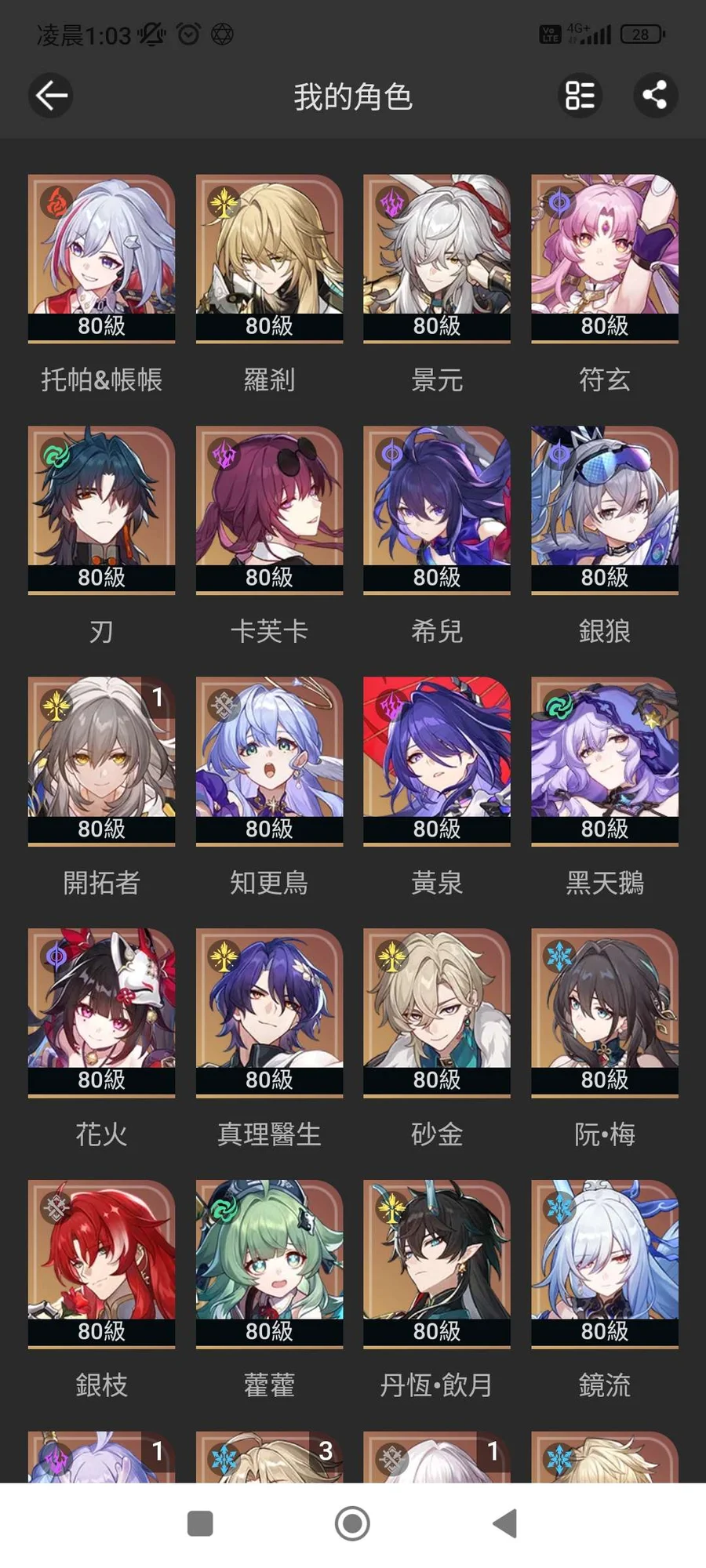706x1568 pixels.
Task: Open character 知更鳥
Action: [x=269, y=760]
